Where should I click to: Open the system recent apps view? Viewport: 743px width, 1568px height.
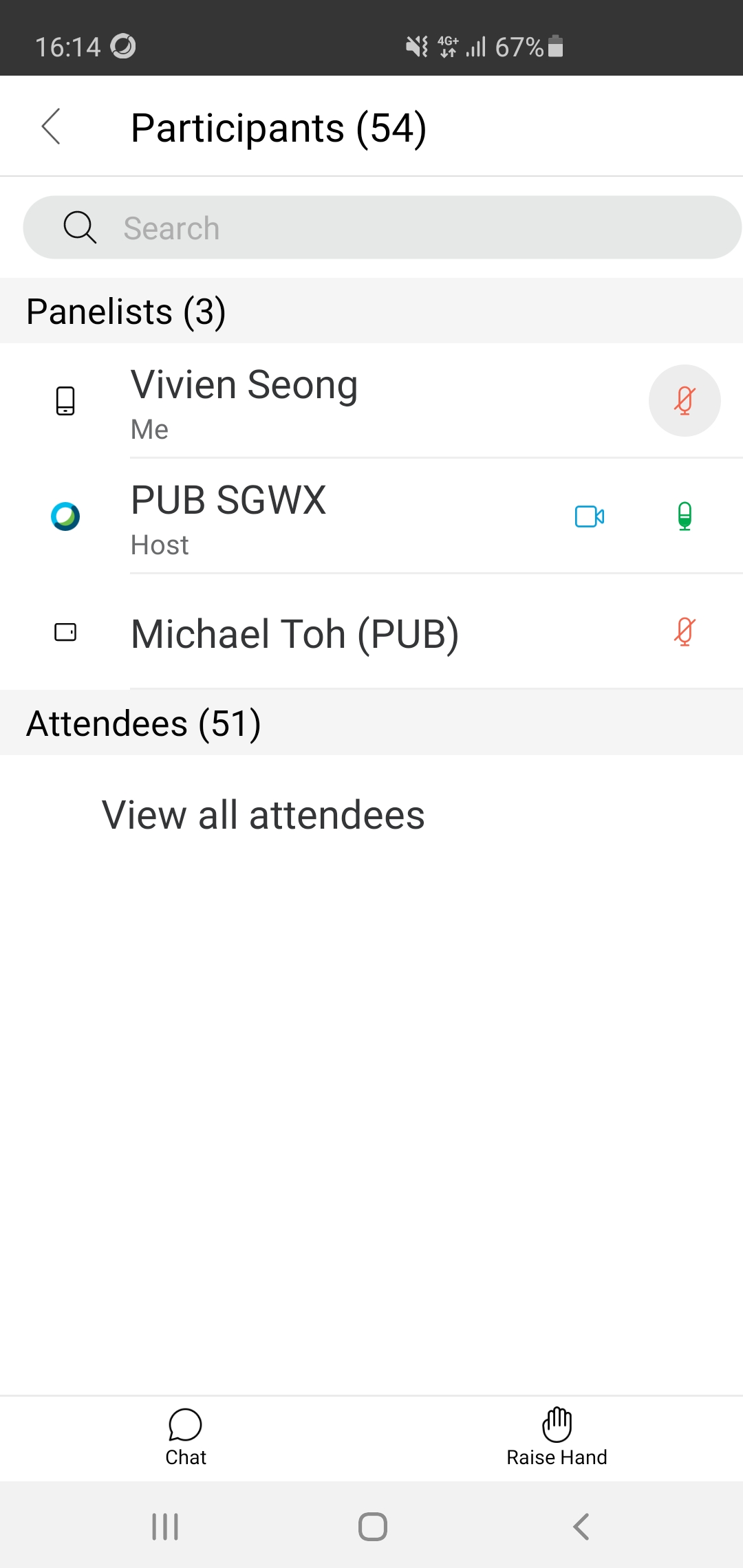pyautogui.click(x=165, y=1527)
